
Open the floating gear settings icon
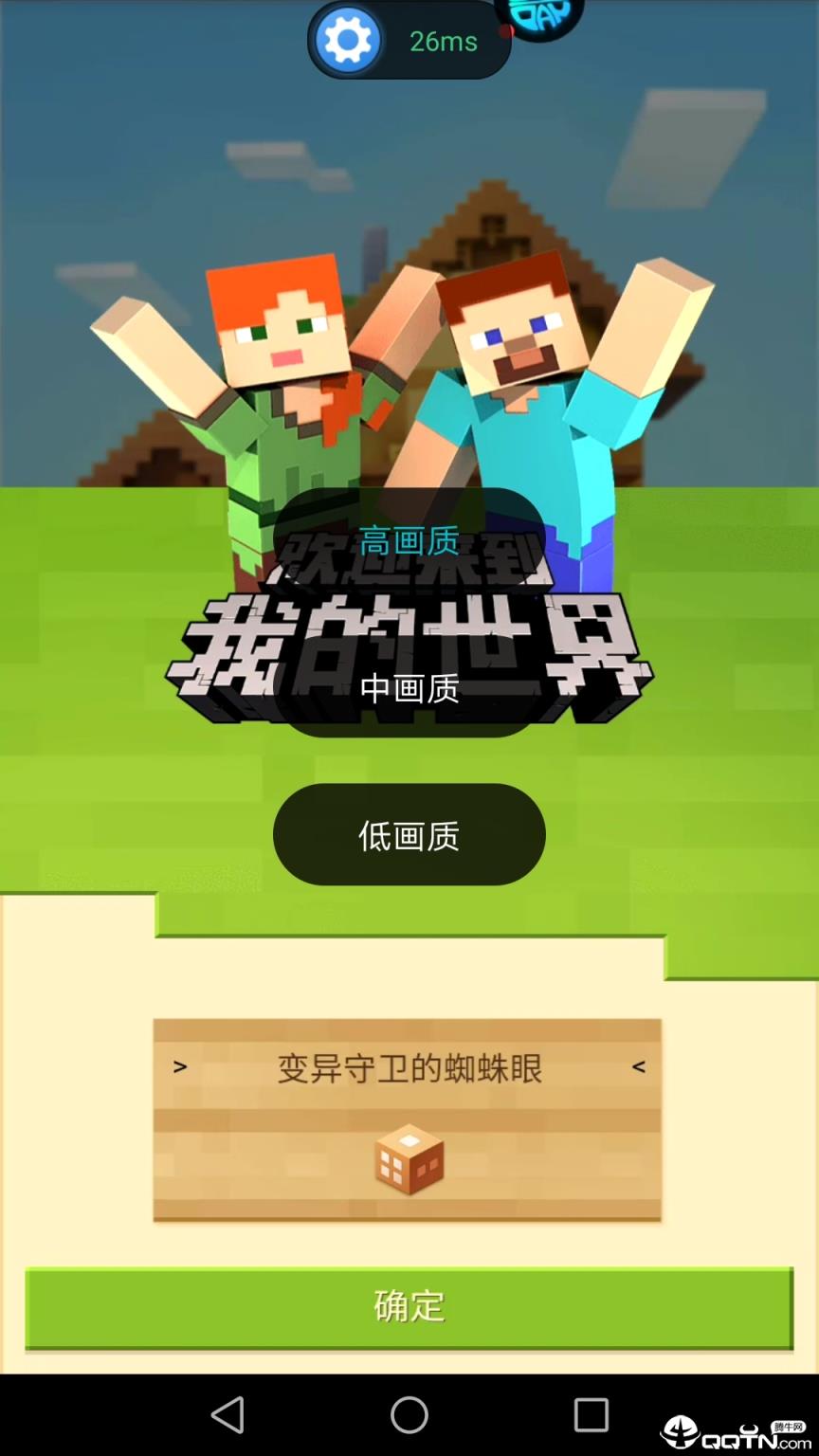(349, 39)
